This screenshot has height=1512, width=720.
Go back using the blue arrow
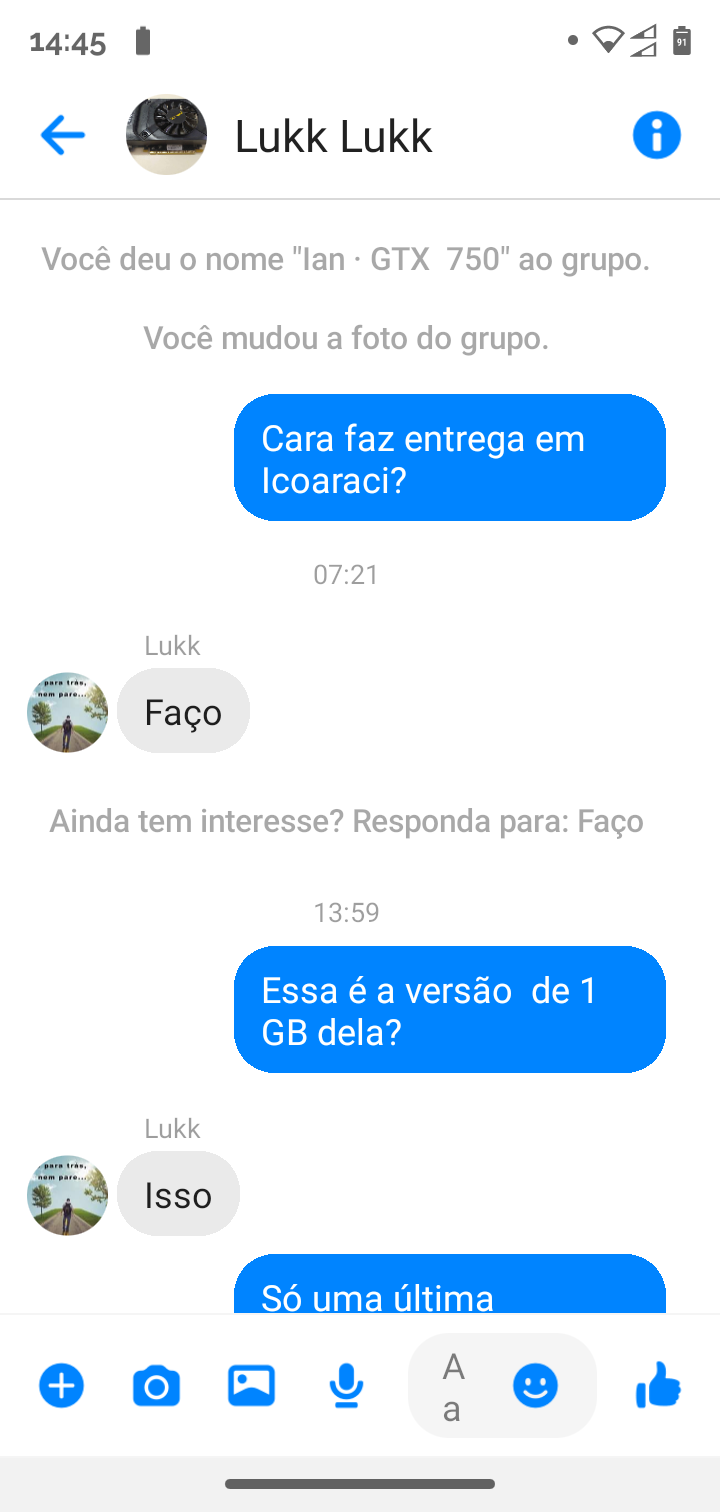[62, 135]
